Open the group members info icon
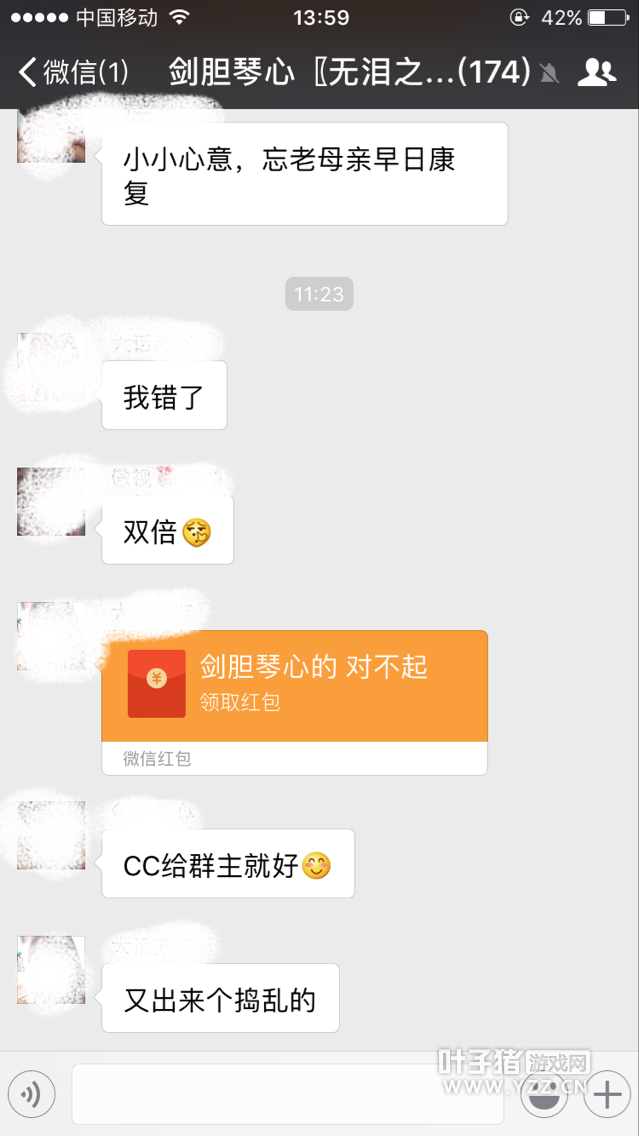The width and height of the screenshot is (639, 1136). pyautogui.click(x=597, y=72)
